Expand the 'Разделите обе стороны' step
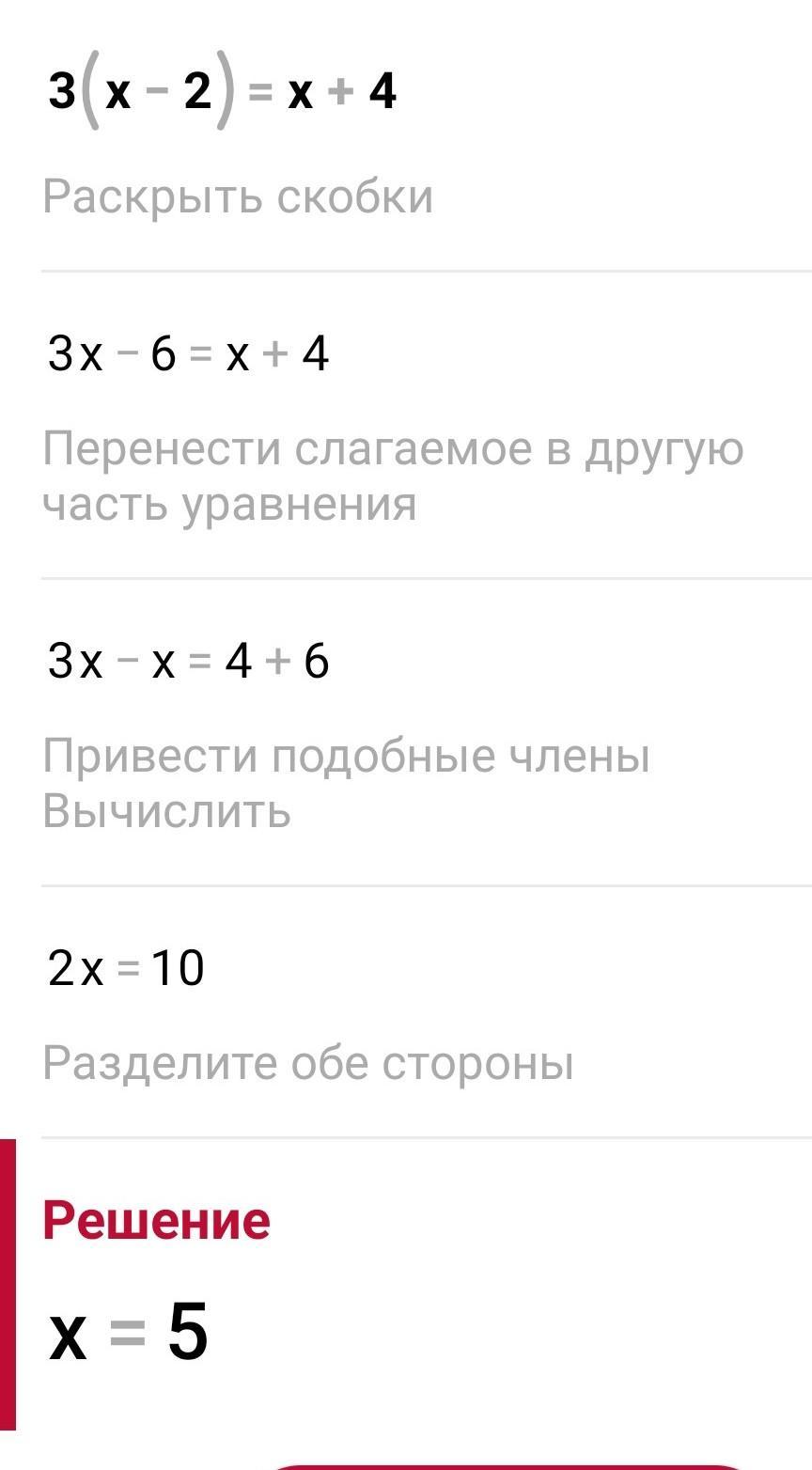 (x=308, y=1064)
